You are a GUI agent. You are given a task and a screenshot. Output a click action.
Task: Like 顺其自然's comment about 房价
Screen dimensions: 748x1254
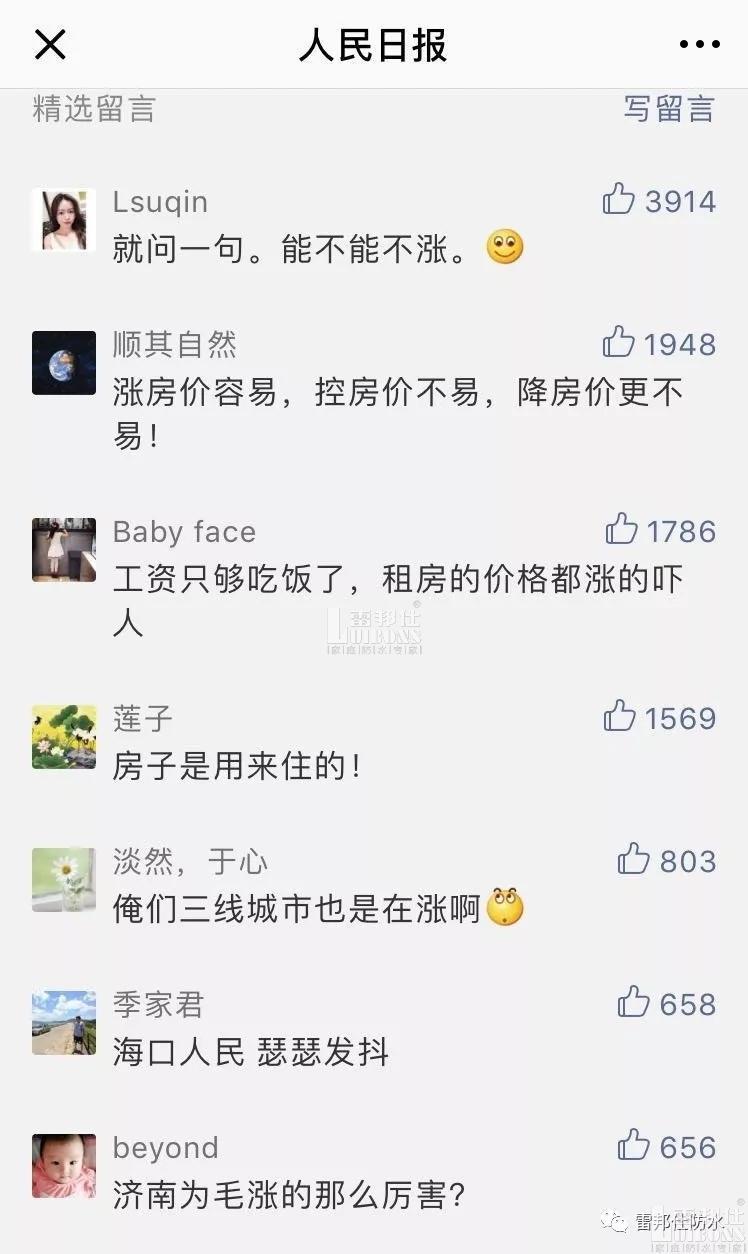coord(619,343)
